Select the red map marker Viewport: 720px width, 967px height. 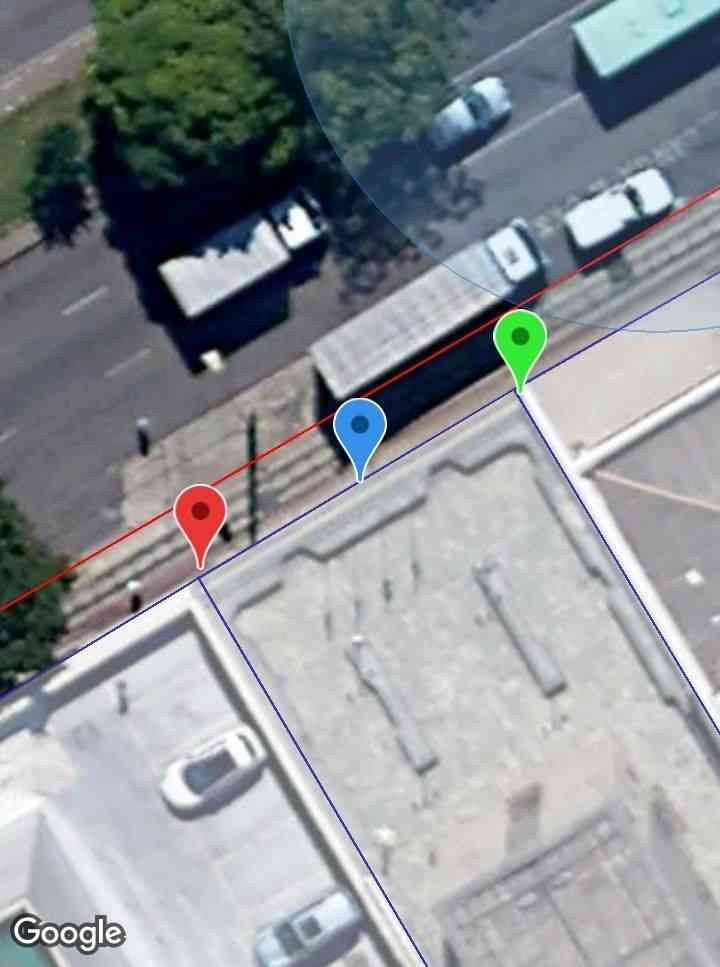[x=200, y=517]
